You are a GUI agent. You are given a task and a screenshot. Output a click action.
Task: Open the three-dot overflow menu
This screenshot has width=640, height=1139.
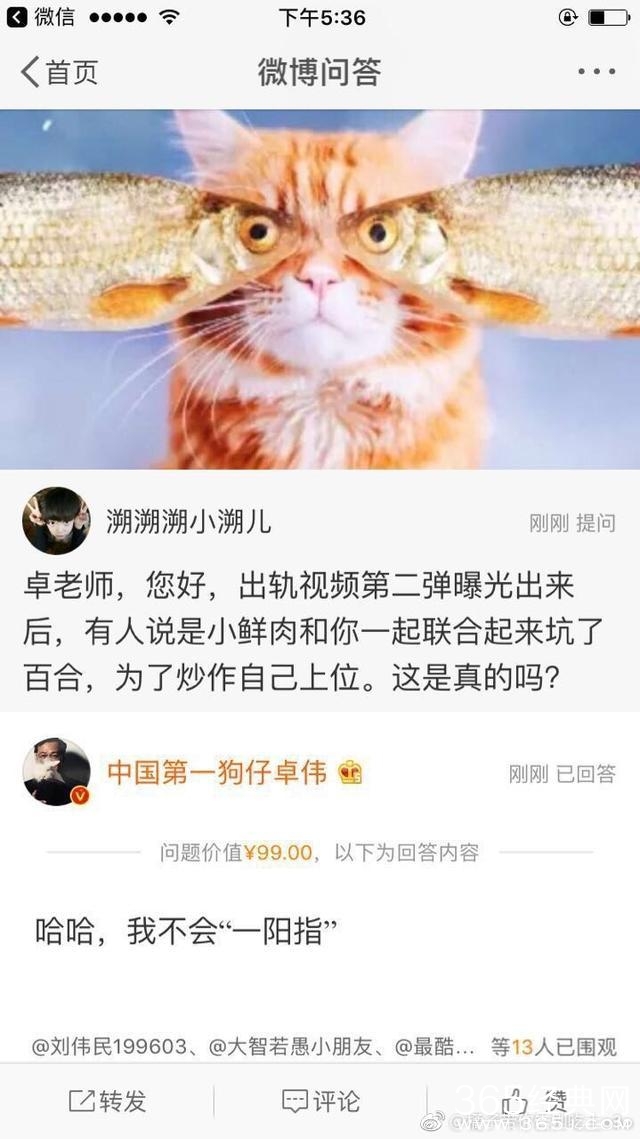point(596,73)
